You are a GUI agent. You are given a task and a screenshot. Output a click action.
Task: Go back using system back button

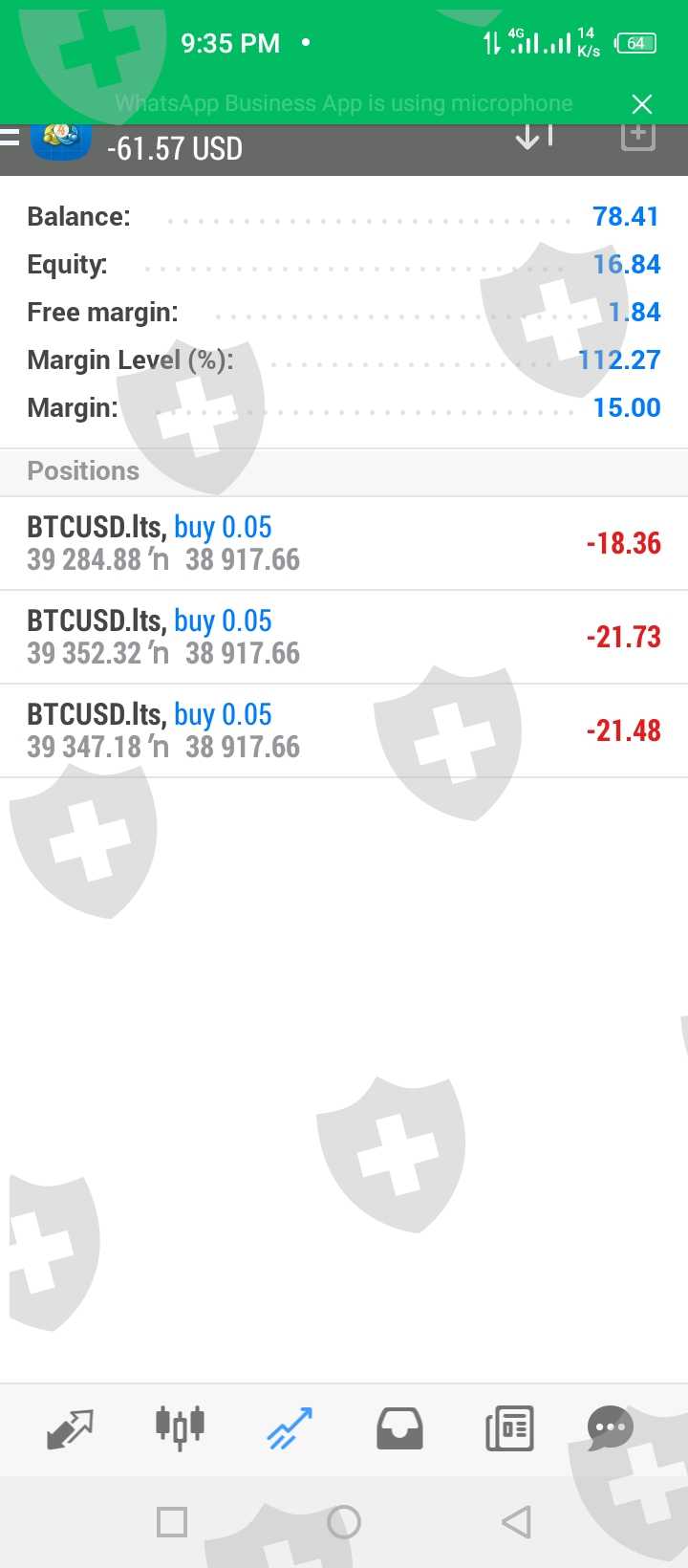coord(516,1522)
